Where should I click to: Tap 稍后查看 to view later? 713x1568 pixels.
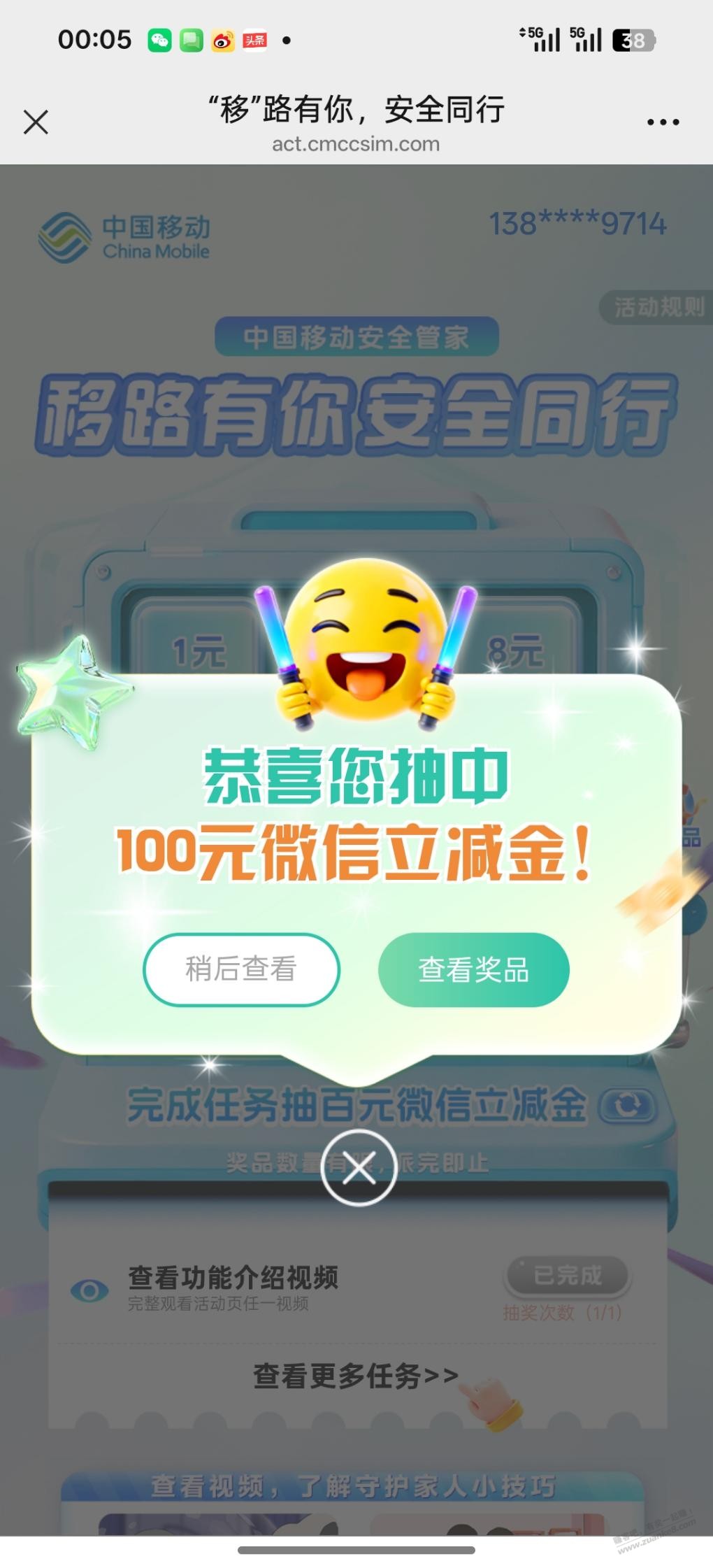tap(241, 969)
